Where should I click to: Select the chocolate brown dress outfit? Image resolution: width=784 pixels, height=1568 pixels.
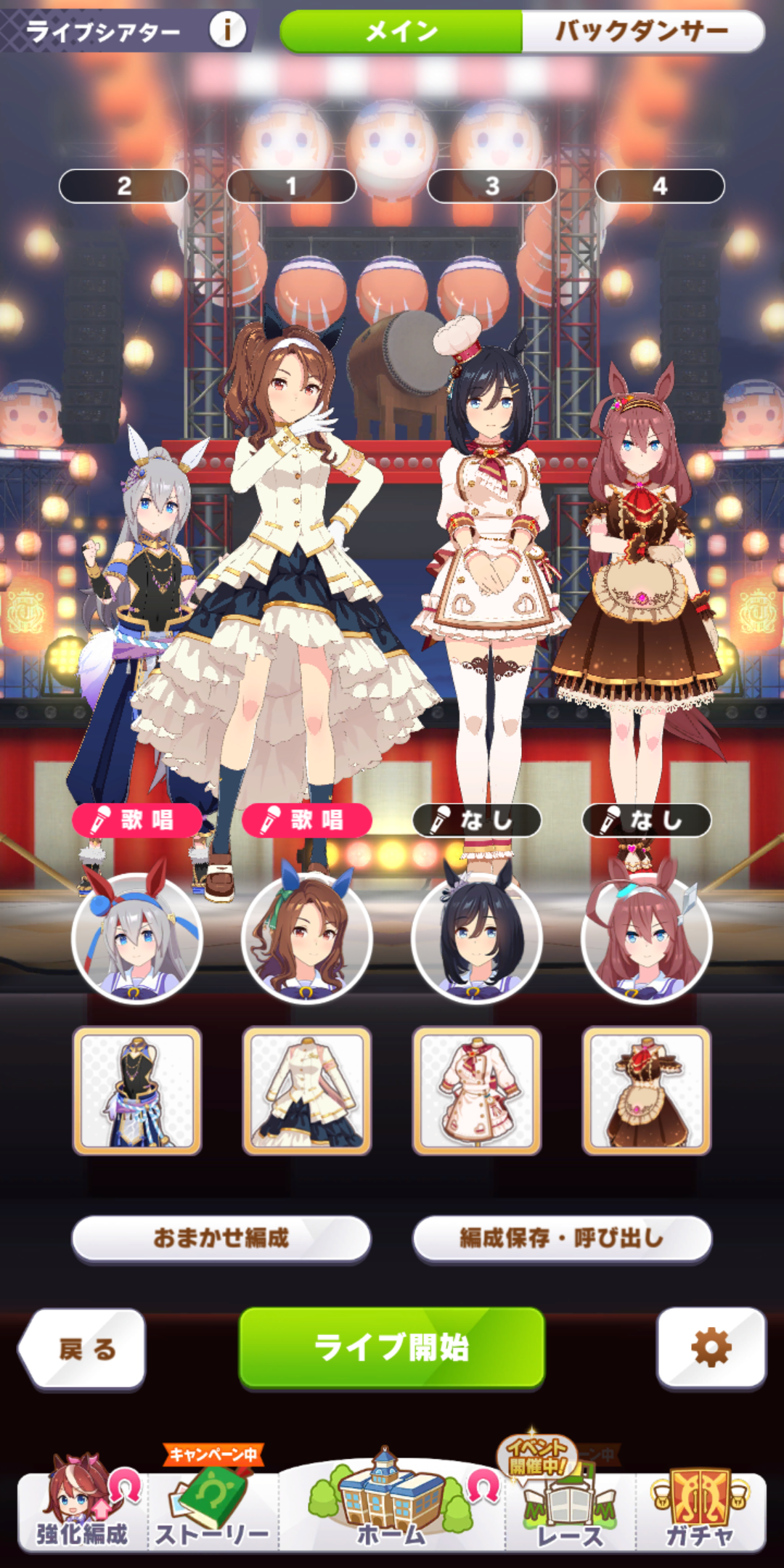point(647,1090)
